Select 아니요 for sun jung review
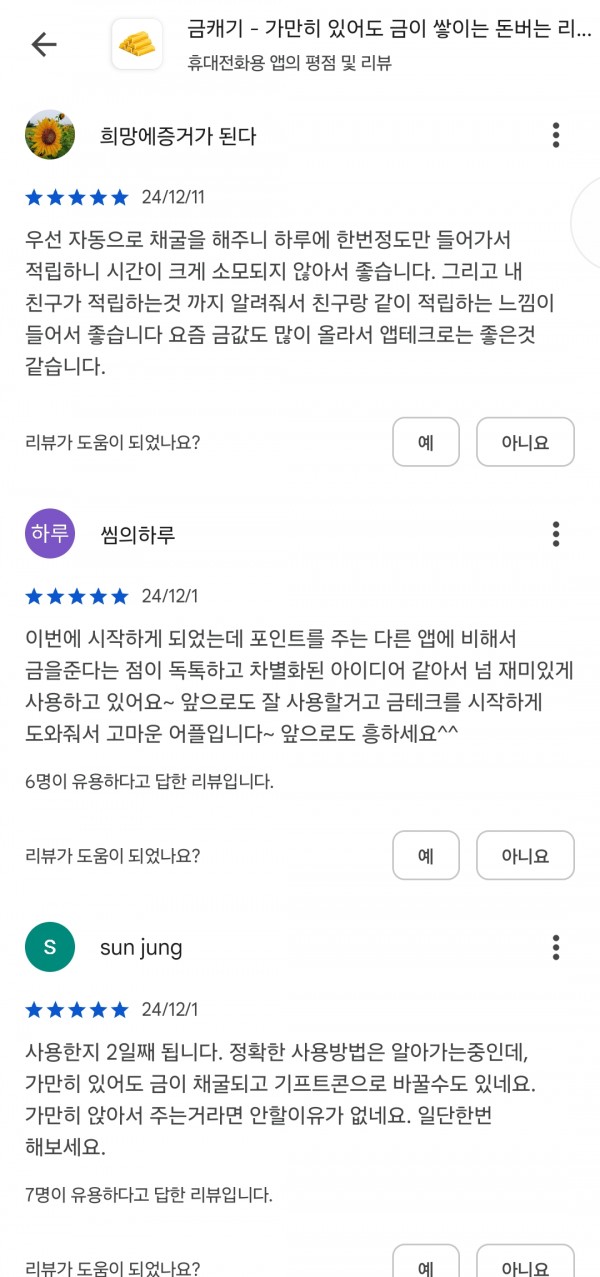Viewport: 600px width, 1277px height. tap(525, 1261)
